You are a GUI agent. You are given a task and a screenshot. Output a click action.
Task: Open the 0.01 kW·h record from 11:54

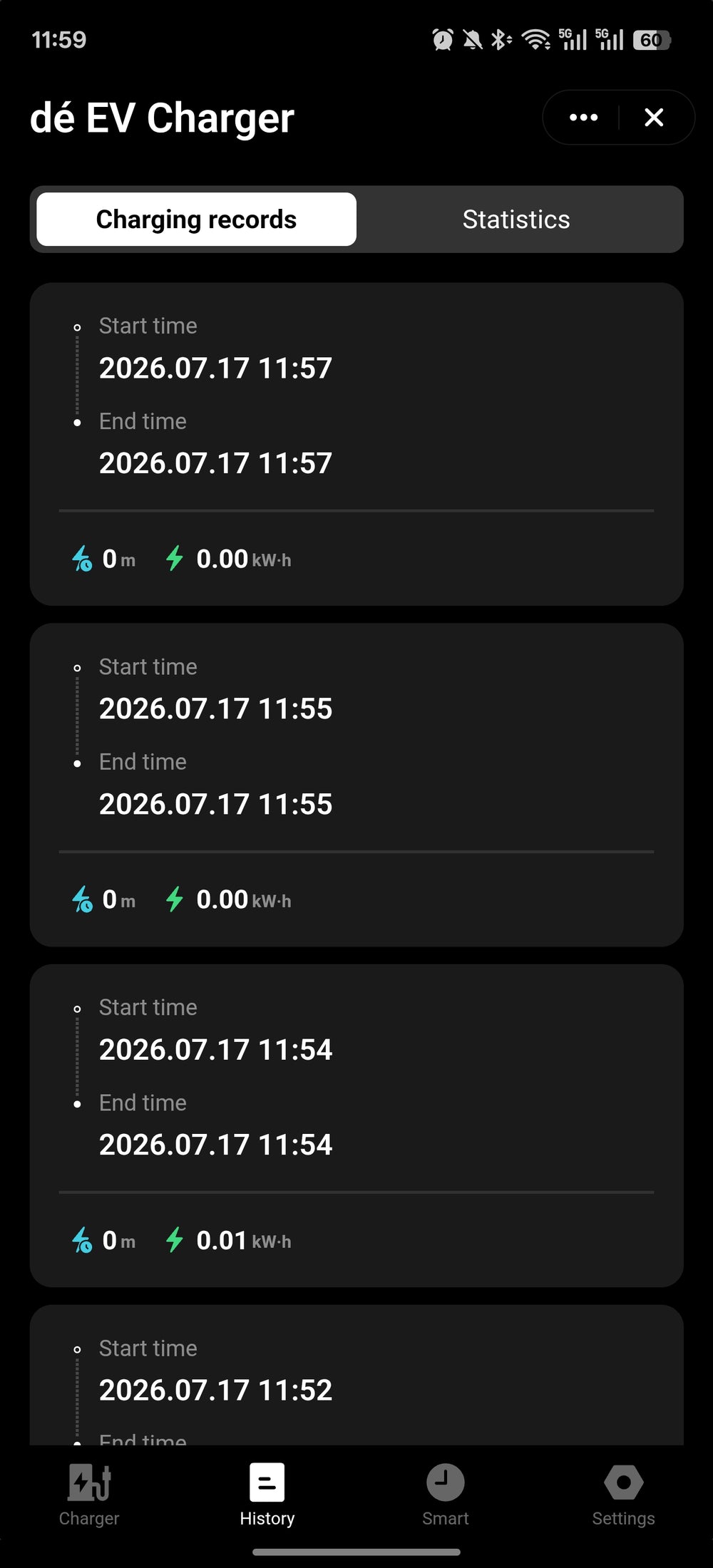(356, 1125)
